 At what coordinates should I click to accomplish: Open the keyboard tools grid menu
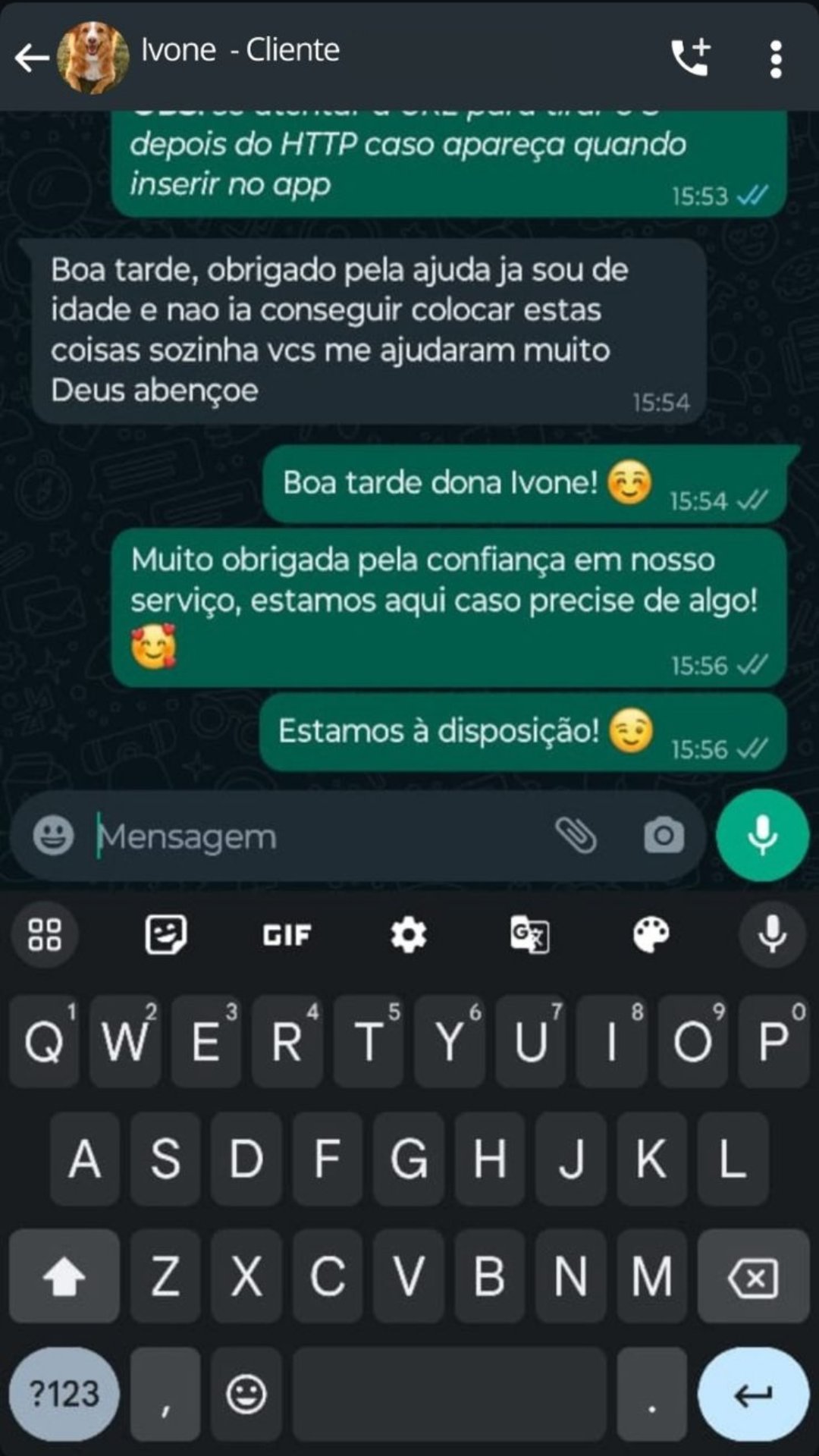click(45, 934)
